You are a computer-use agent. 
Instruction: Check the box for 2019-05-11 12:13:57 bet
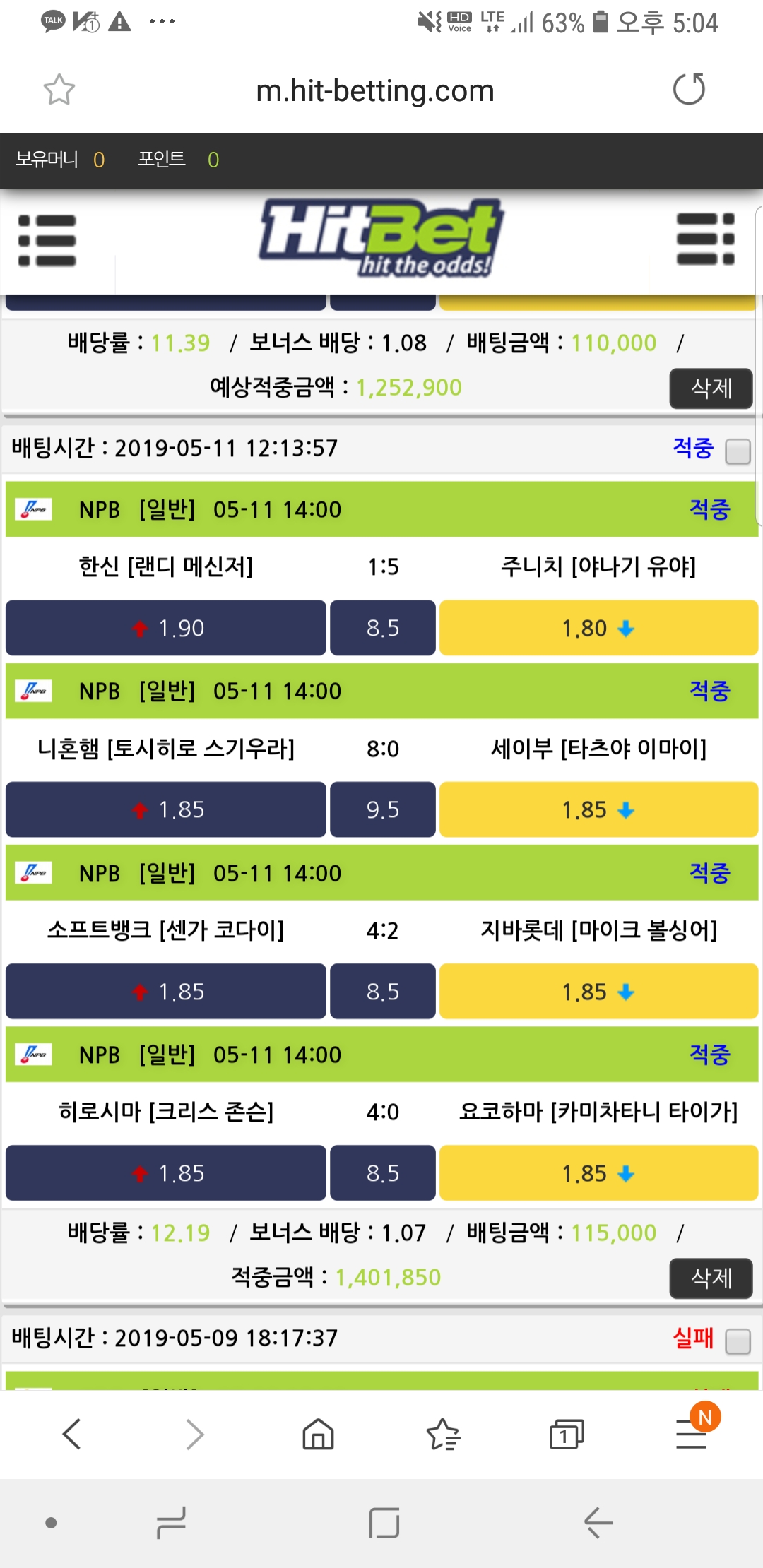(x=738, y=451)
